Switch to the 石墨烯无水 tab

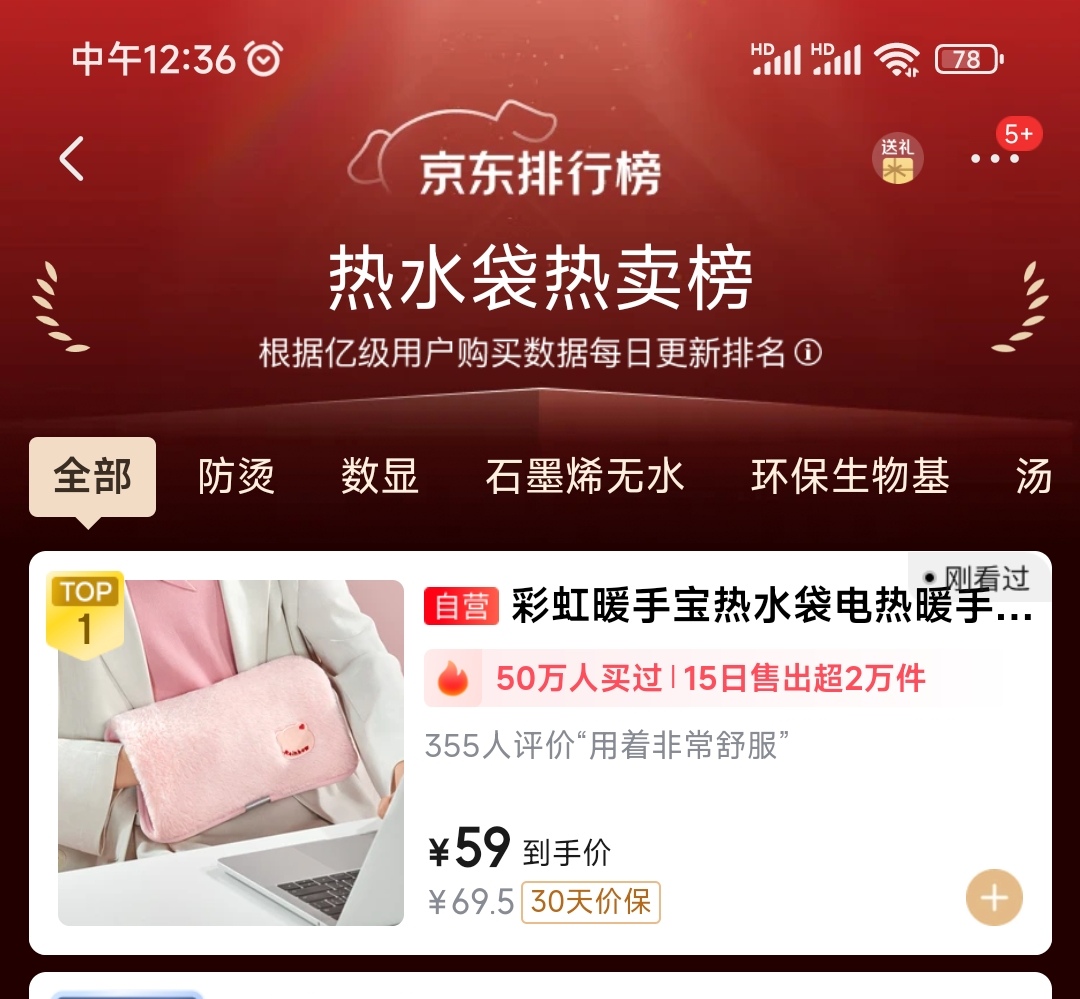point(585,477)
